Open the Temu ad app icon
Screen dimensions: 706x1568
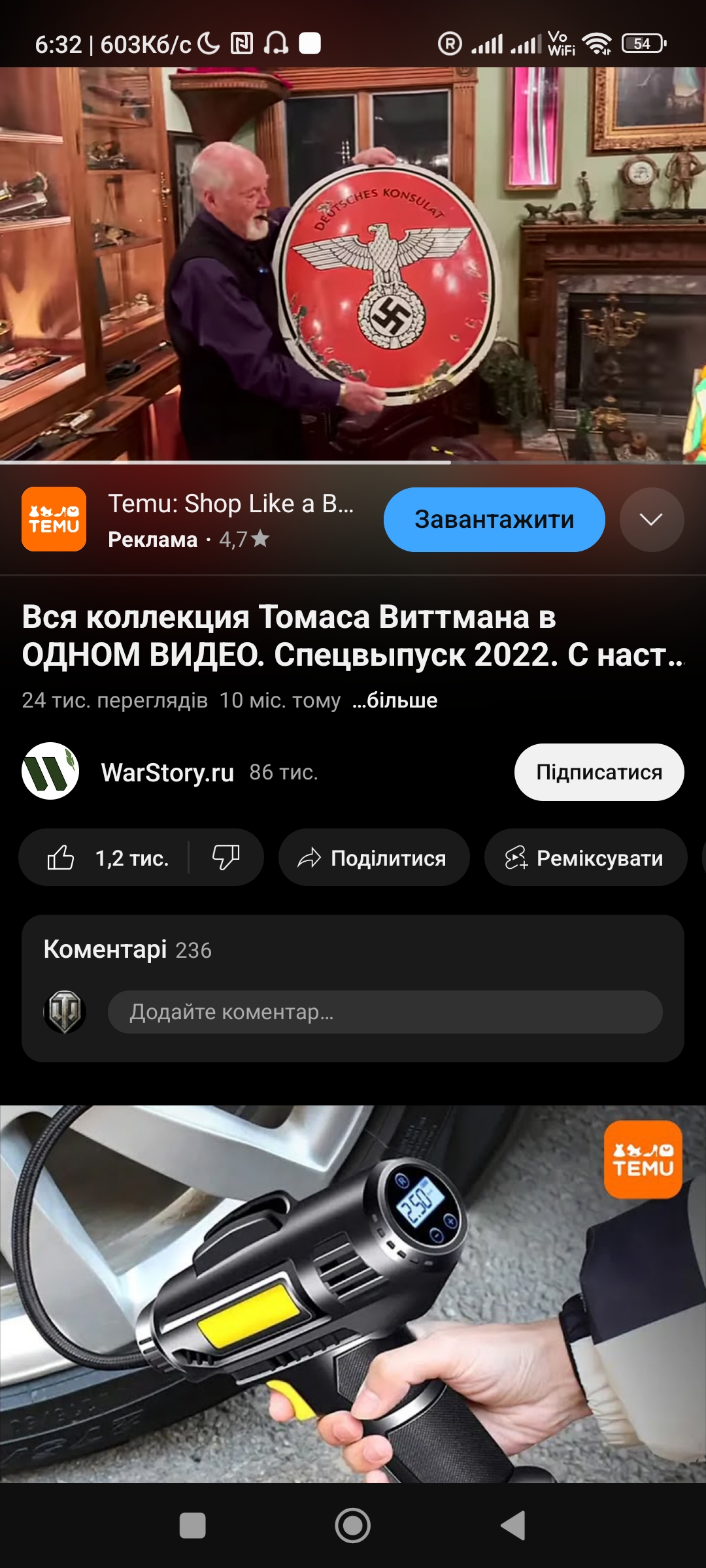click(x=54, y=519)
